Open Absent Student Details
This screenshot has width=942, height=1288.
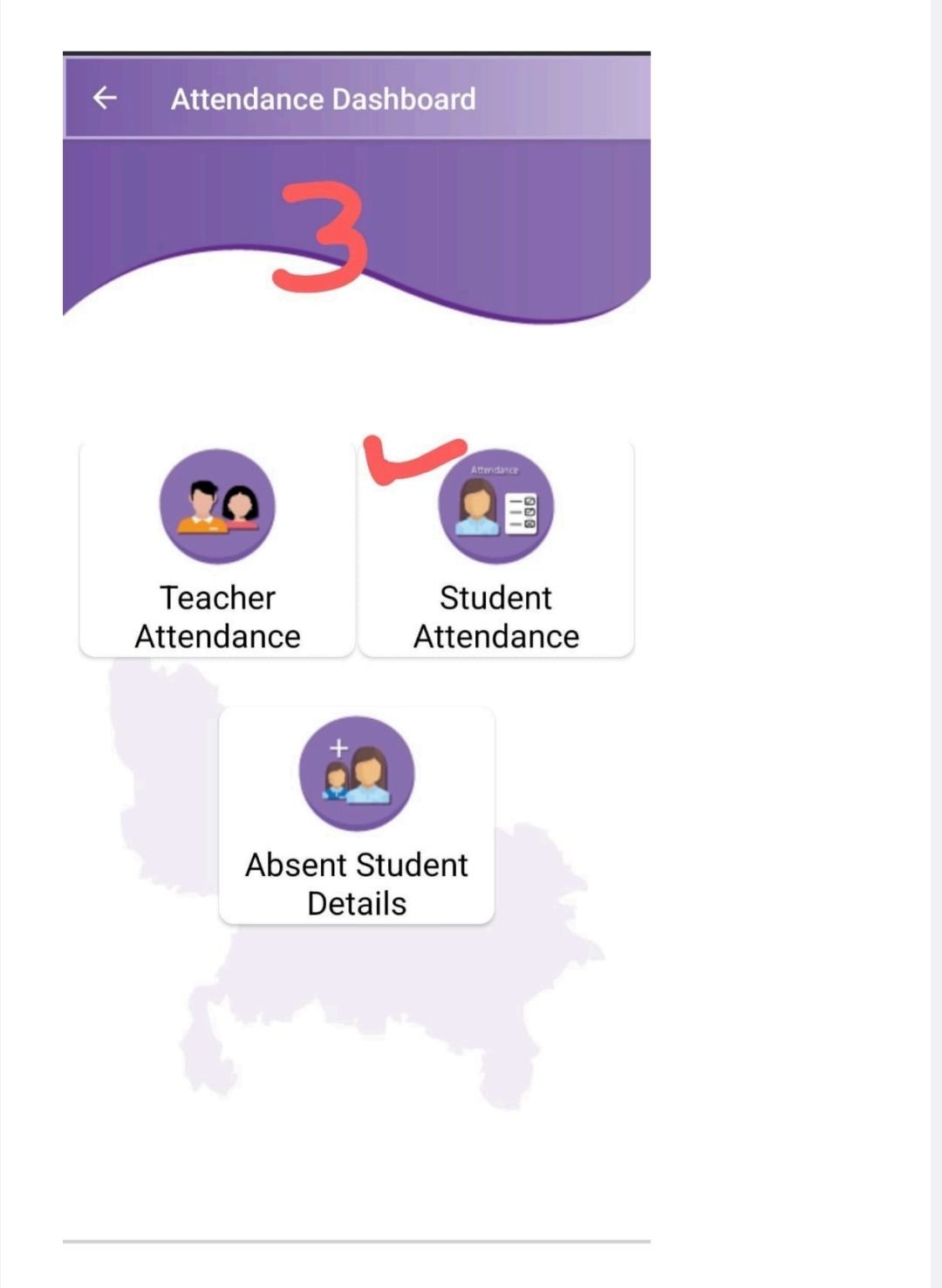357,817
